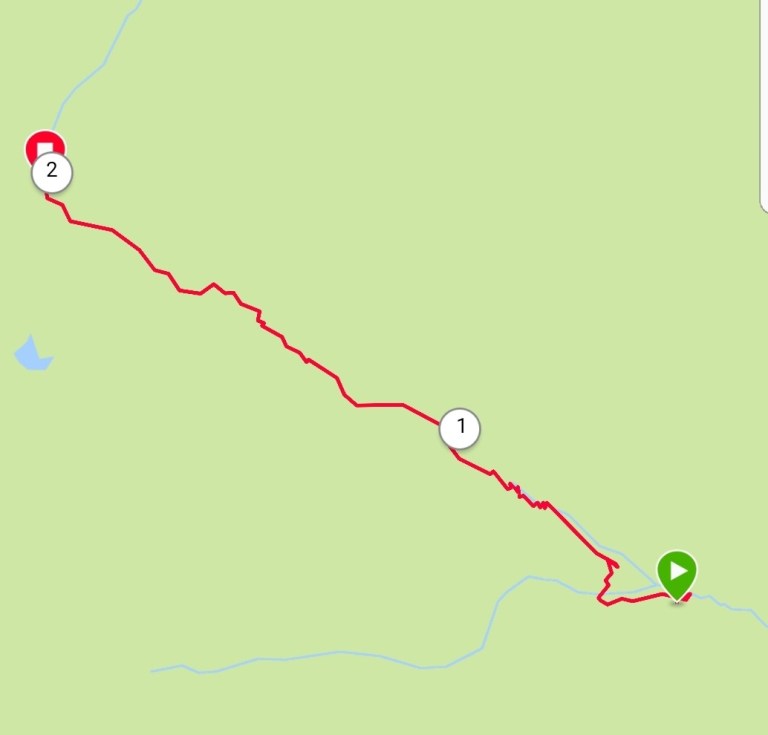Select split marker 2 on the route
768x735 pixels.
pos(52,172)
